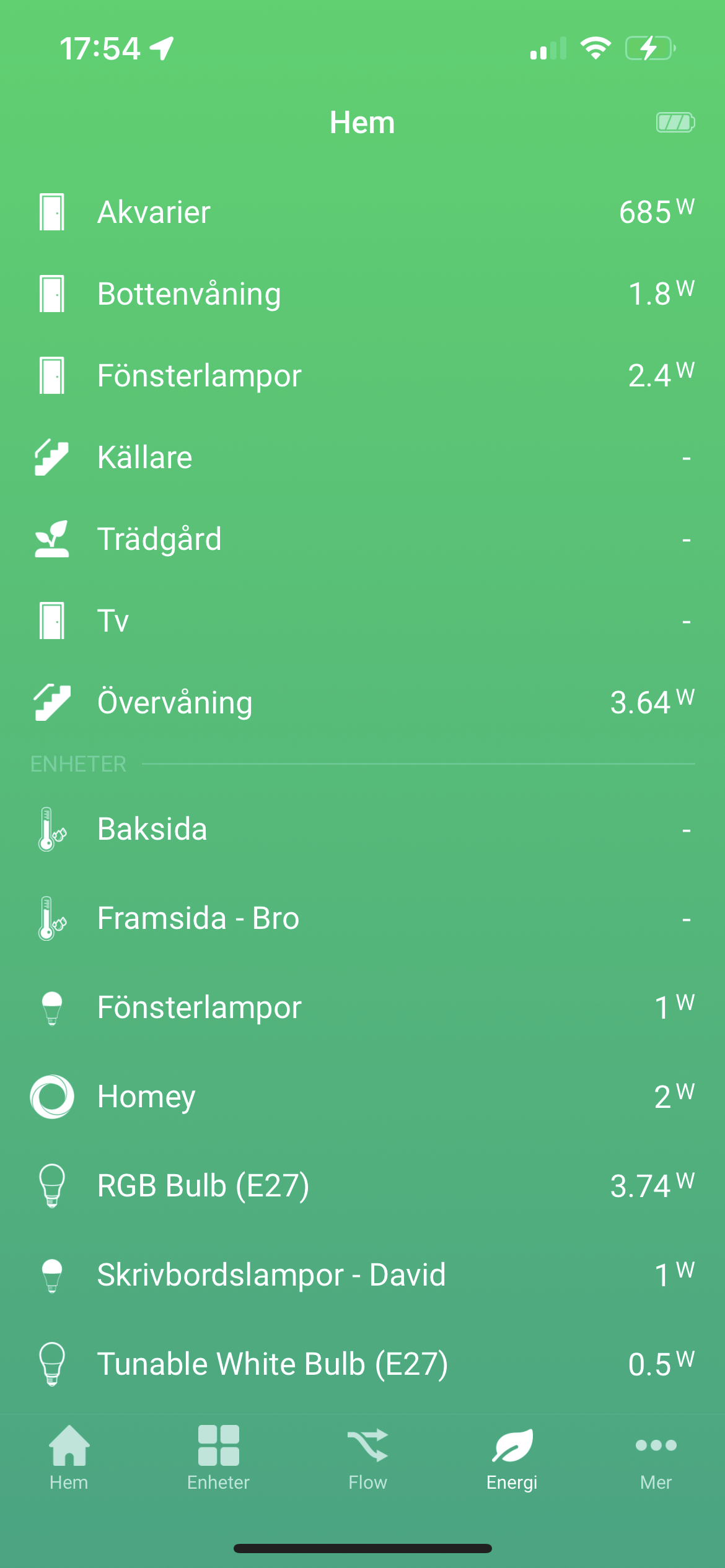View the Trädgård zone

coord(362,539)
